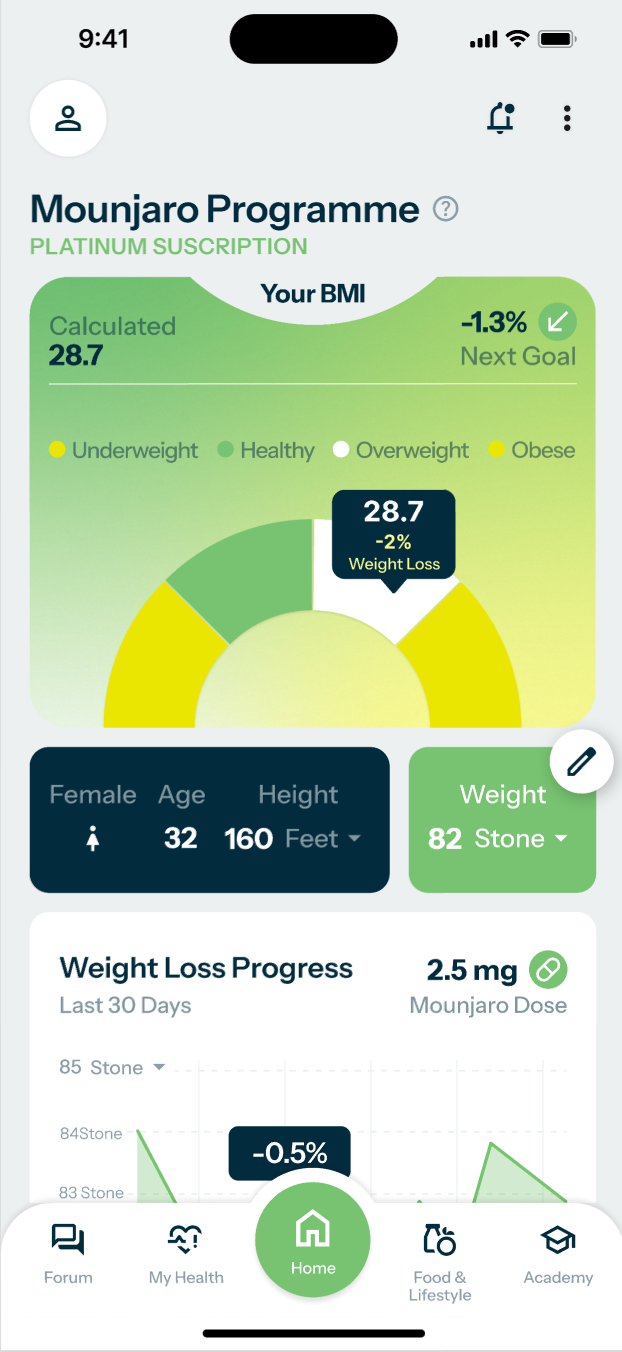The width and height of the screenshot is (622, 1352).
Task: Select the Home tab
Action: point(313,1240)
